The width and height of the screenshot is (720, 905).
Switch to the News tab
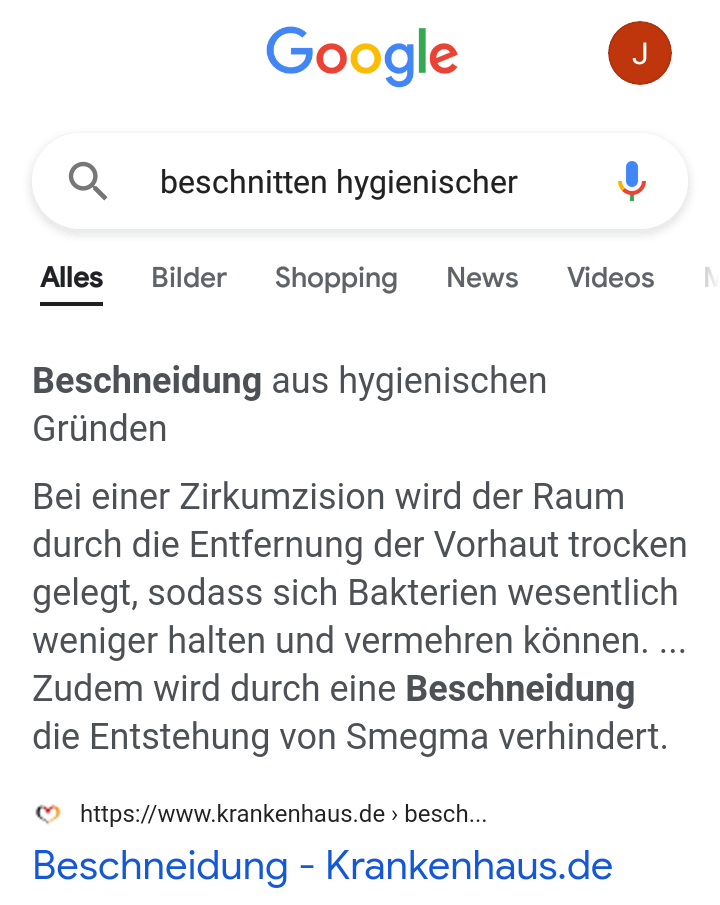pyautogui.click(x=482, y=277)
